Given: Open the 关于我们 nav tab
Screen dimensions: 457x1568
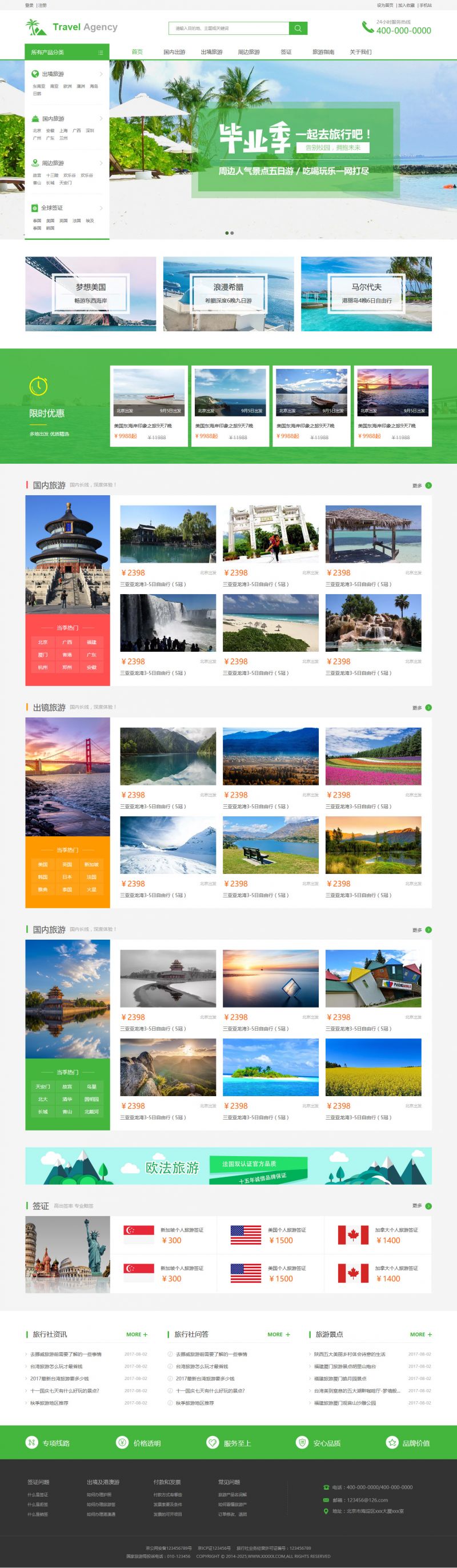Looking at the screenshot, I should 360,52.
